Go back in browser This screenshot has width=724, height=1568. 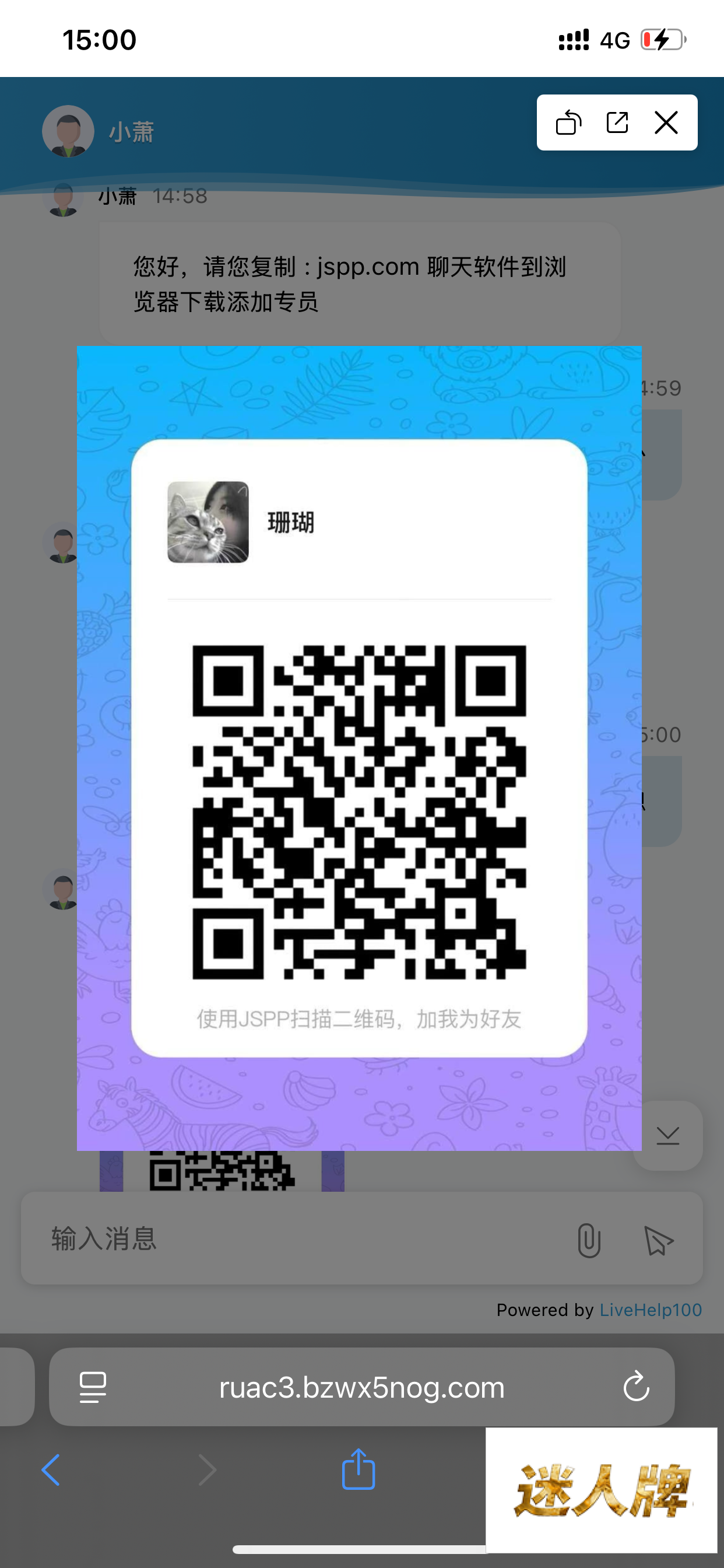click(51, 1470)
